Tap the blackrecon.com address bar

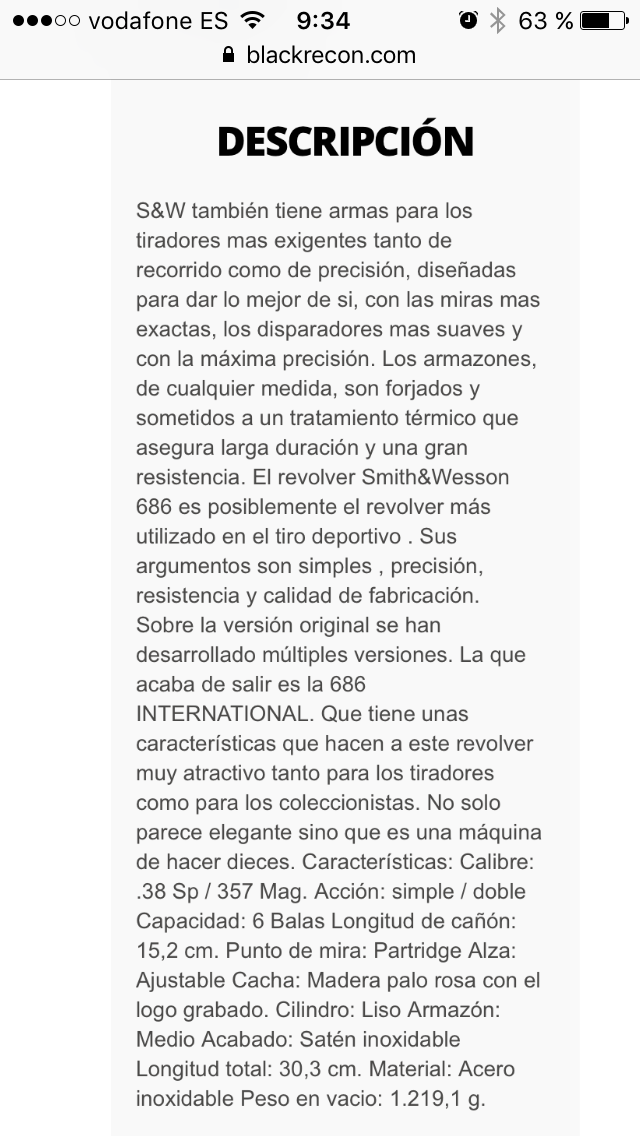click(x=320, y=56)
